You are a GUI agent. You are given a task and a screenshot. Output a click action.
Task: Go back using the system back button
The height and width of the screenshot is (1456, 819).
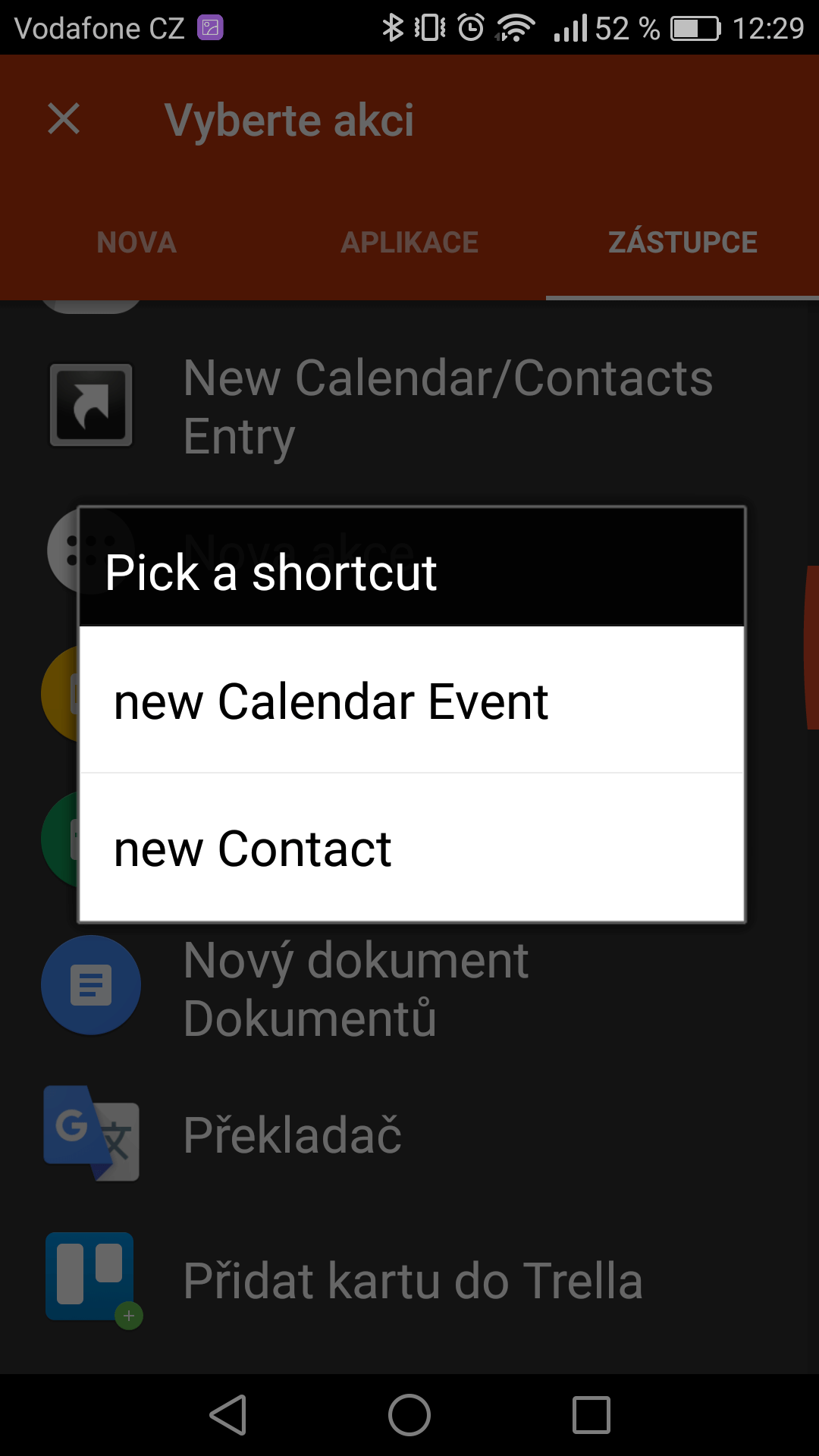[228, 1415]
